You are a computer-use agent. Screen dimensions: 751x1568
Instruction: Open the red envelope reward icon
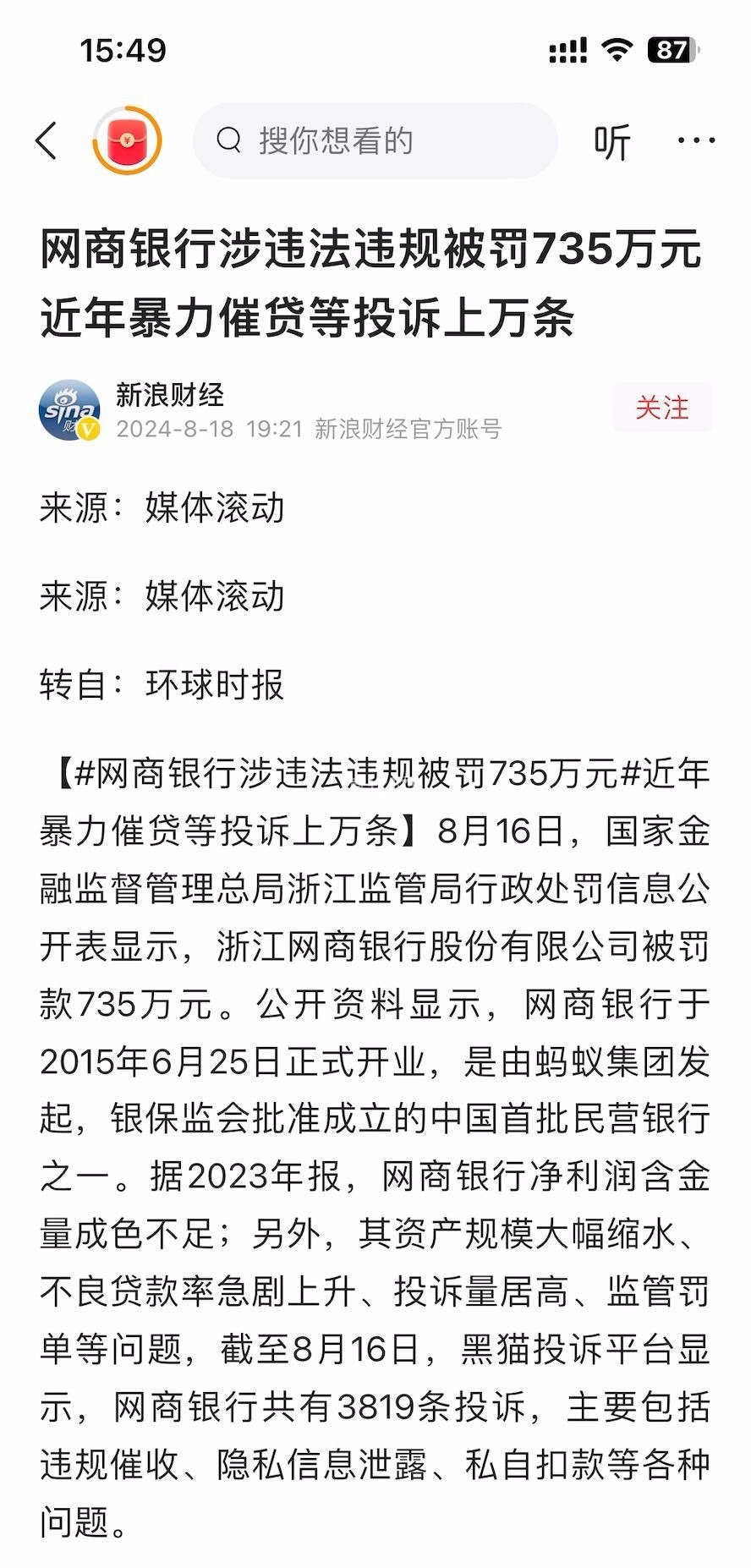point(127,140)
